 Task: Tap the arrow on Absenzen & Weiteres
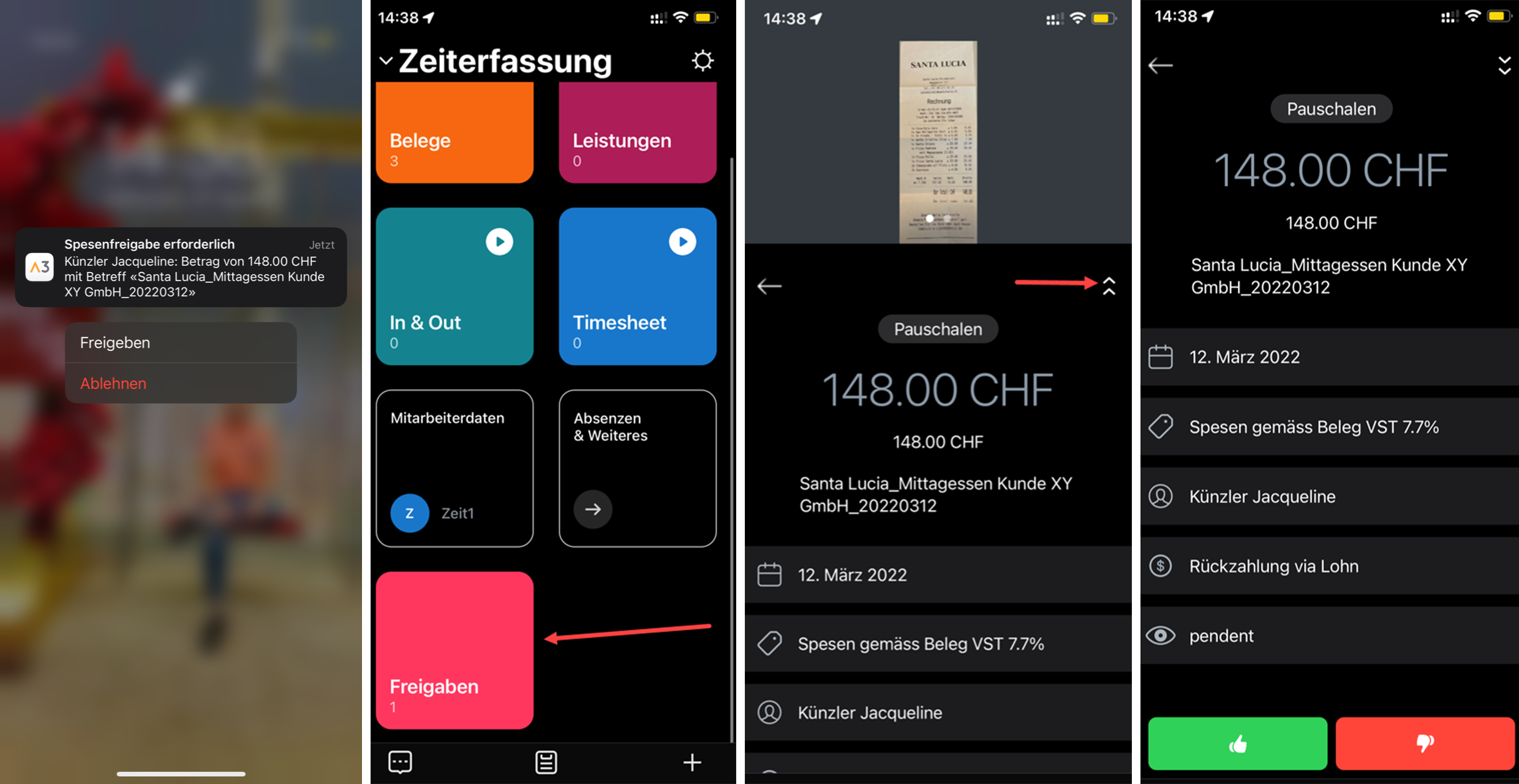[x=593, y=509]
